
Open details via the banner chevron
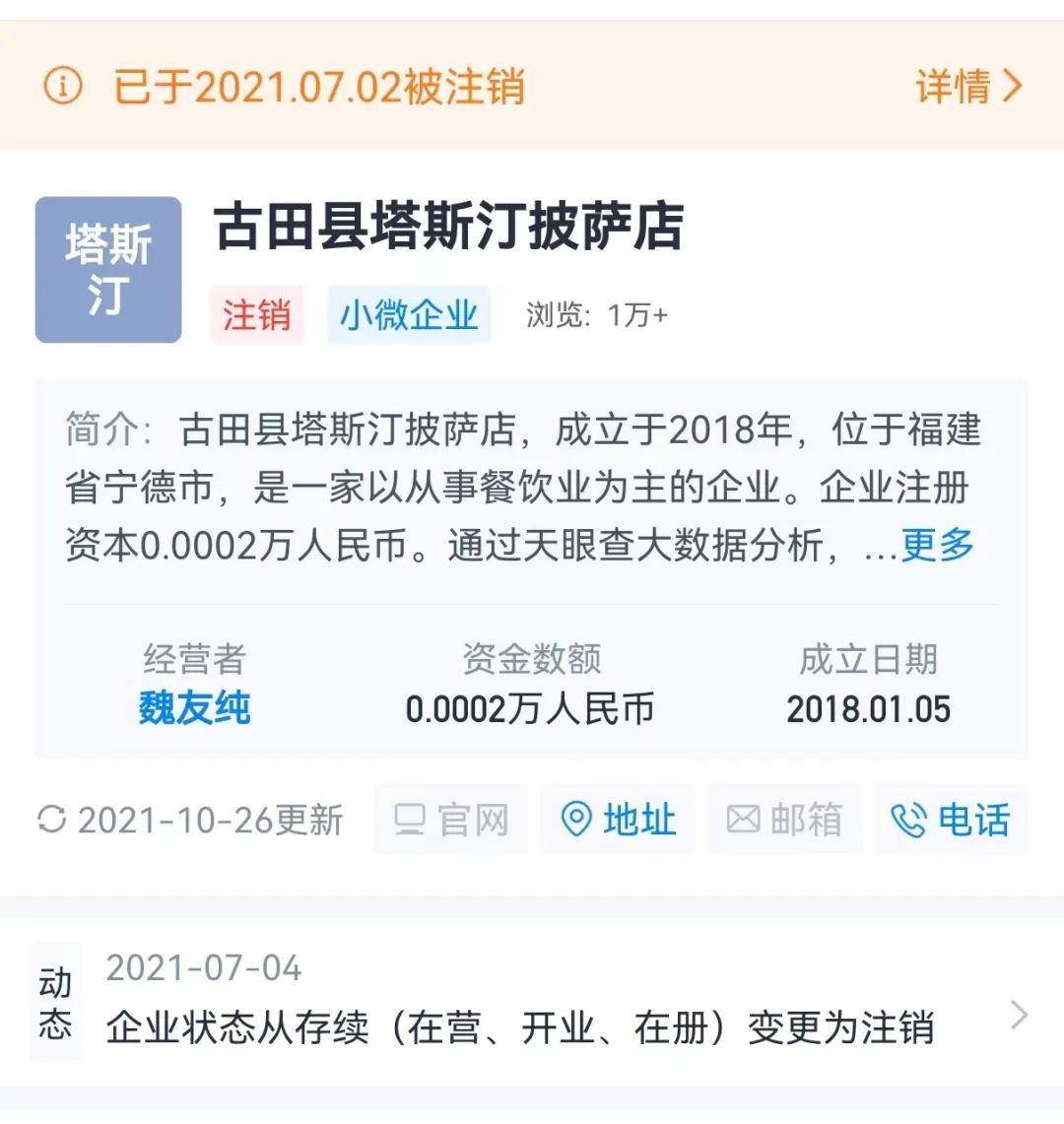(1012, 87)
